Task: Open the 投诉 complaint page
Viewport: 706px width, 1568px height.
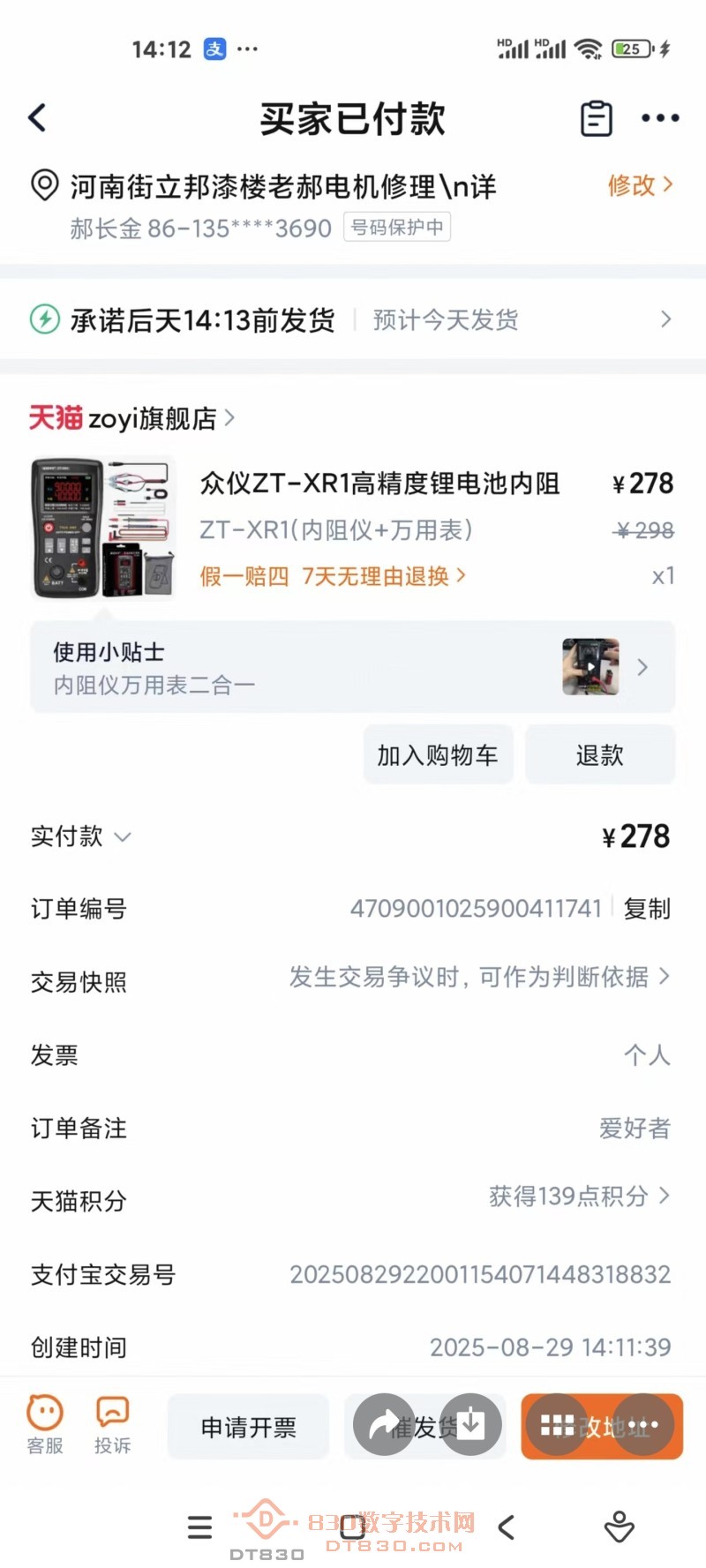Action: 111,1424
